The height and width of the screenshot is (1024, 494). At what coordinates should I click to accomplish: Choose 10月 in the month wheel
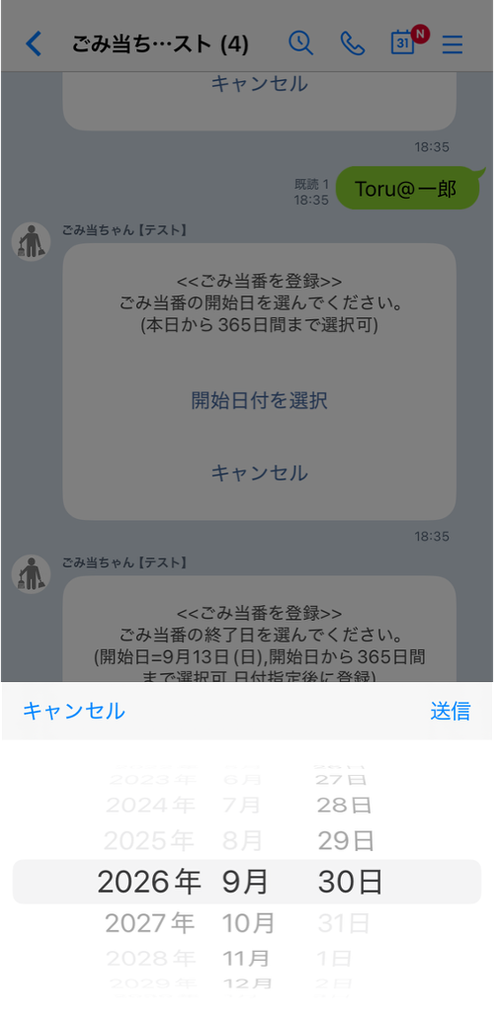[x=248, y=923]
